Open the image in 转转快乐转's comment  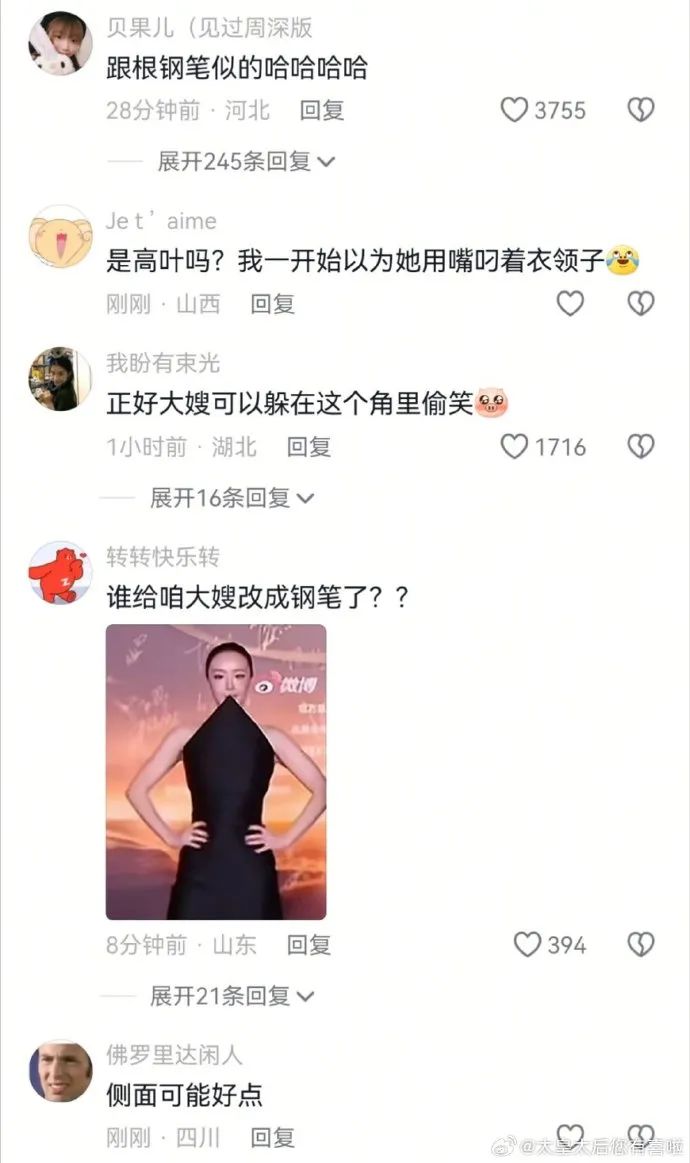pyautogui.click(x=216, y=771)
